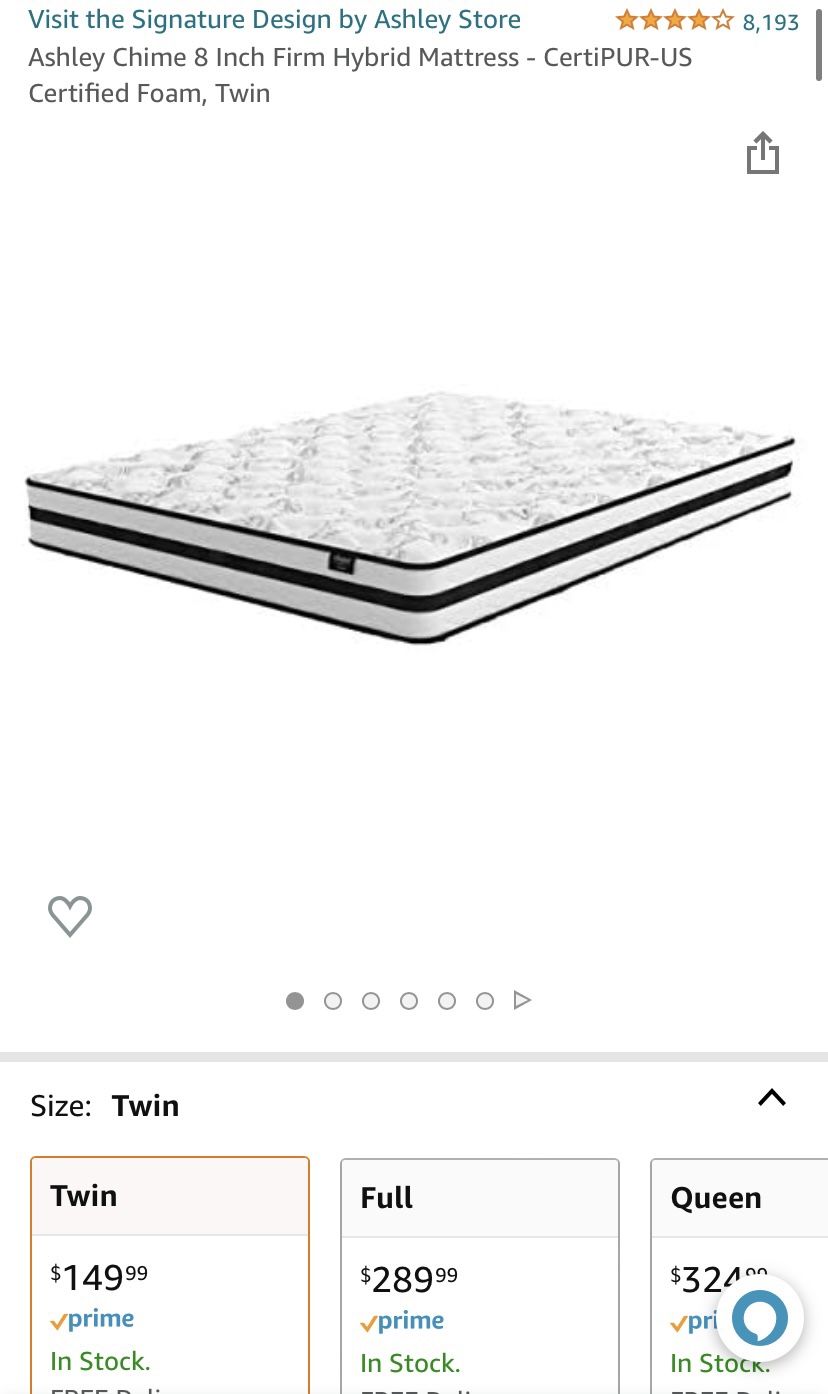
Task: Collapse the Size selection section
Action: point(772,1097)
